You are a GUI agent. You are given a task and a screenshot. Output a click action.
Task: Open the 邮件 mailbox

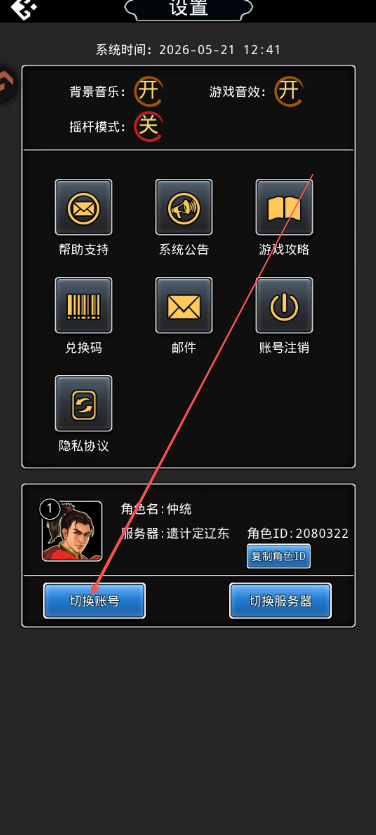point(184,305)
